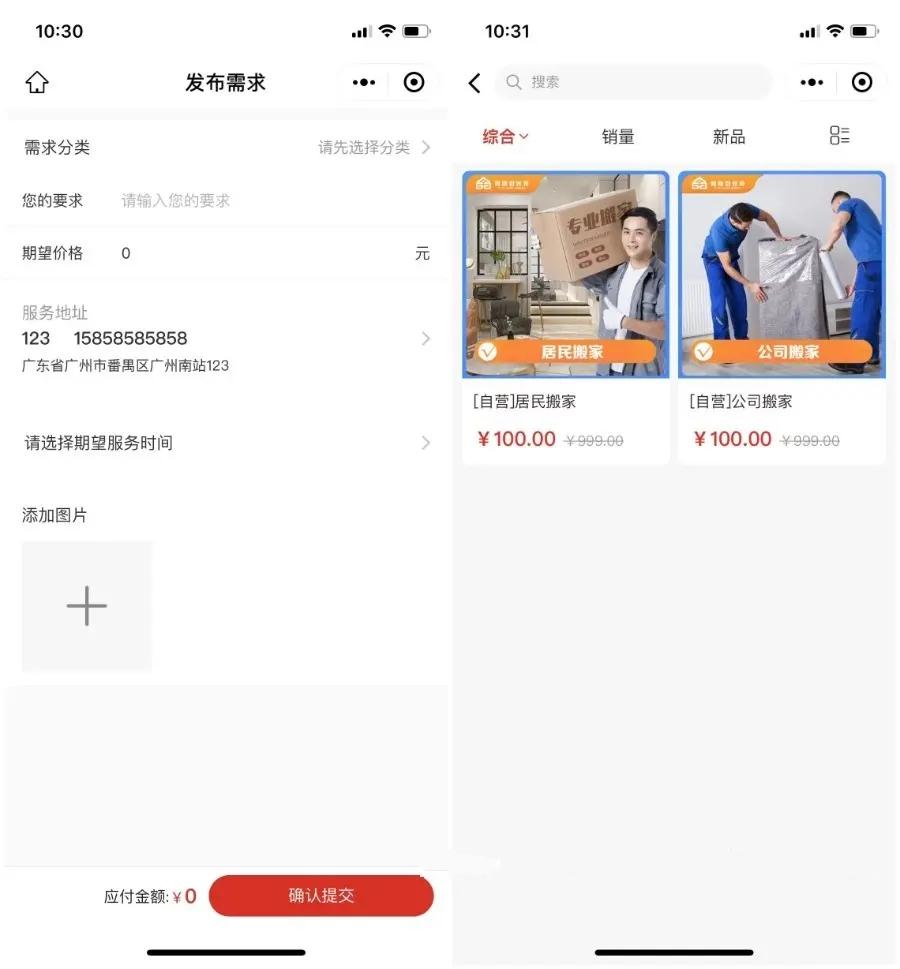Switch to the 新品 sort tab
Screen dimensions: 900x969
729,137
